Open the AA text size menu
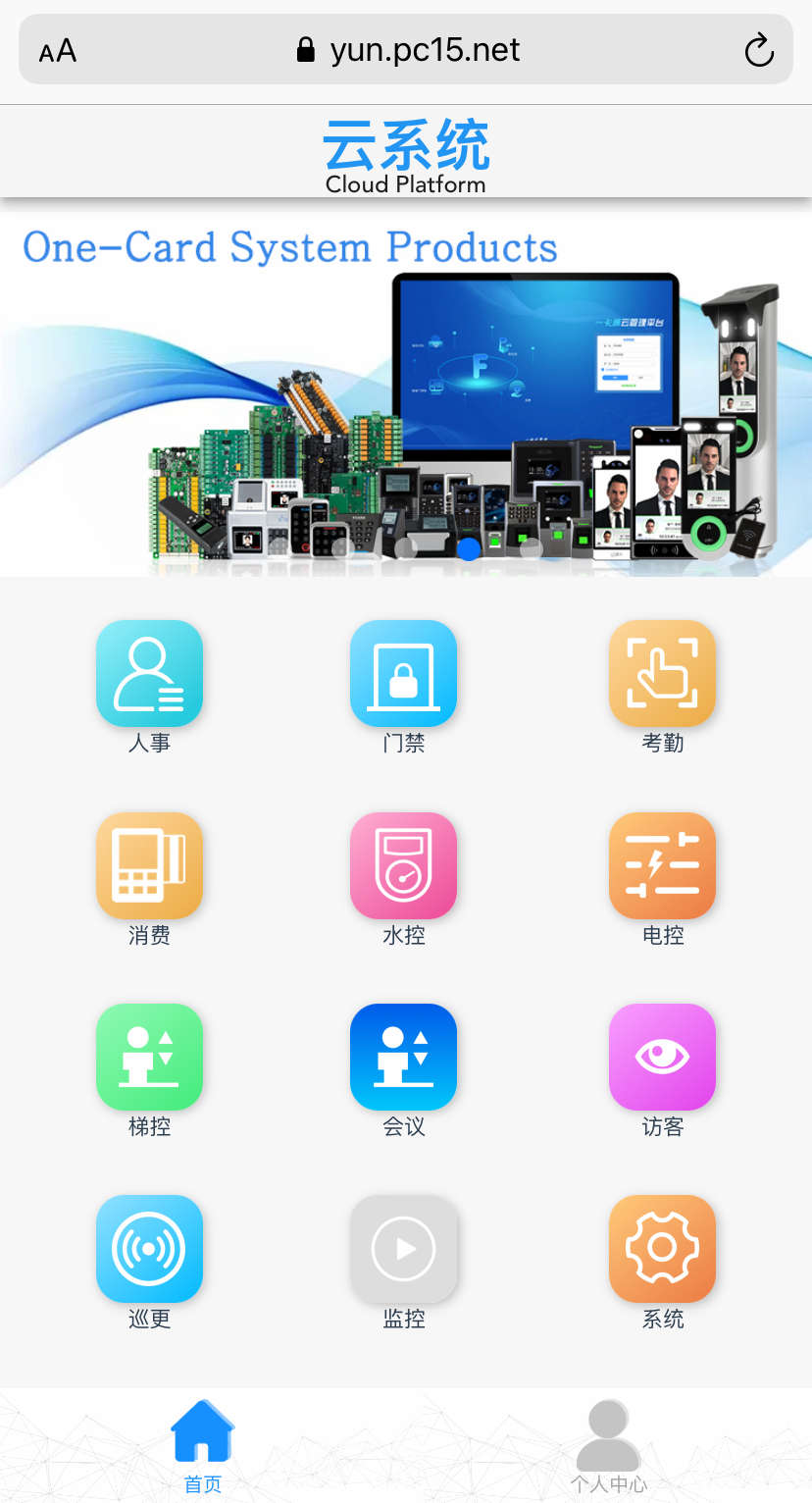Viewport: 812px width, 1503px height. (57, 49)
